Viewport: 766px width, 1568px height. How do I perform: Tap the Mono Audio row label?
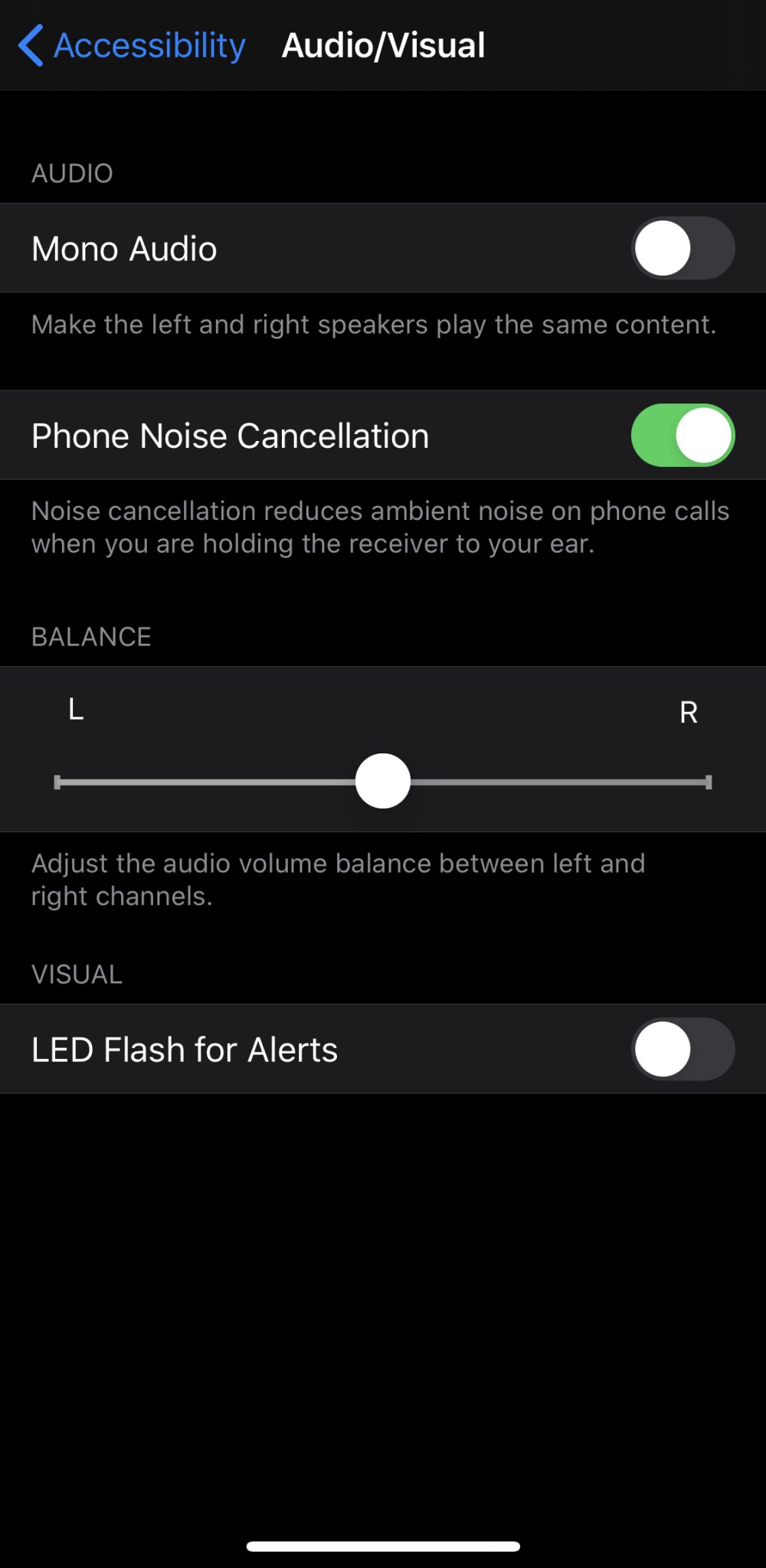tap(123, 247)
